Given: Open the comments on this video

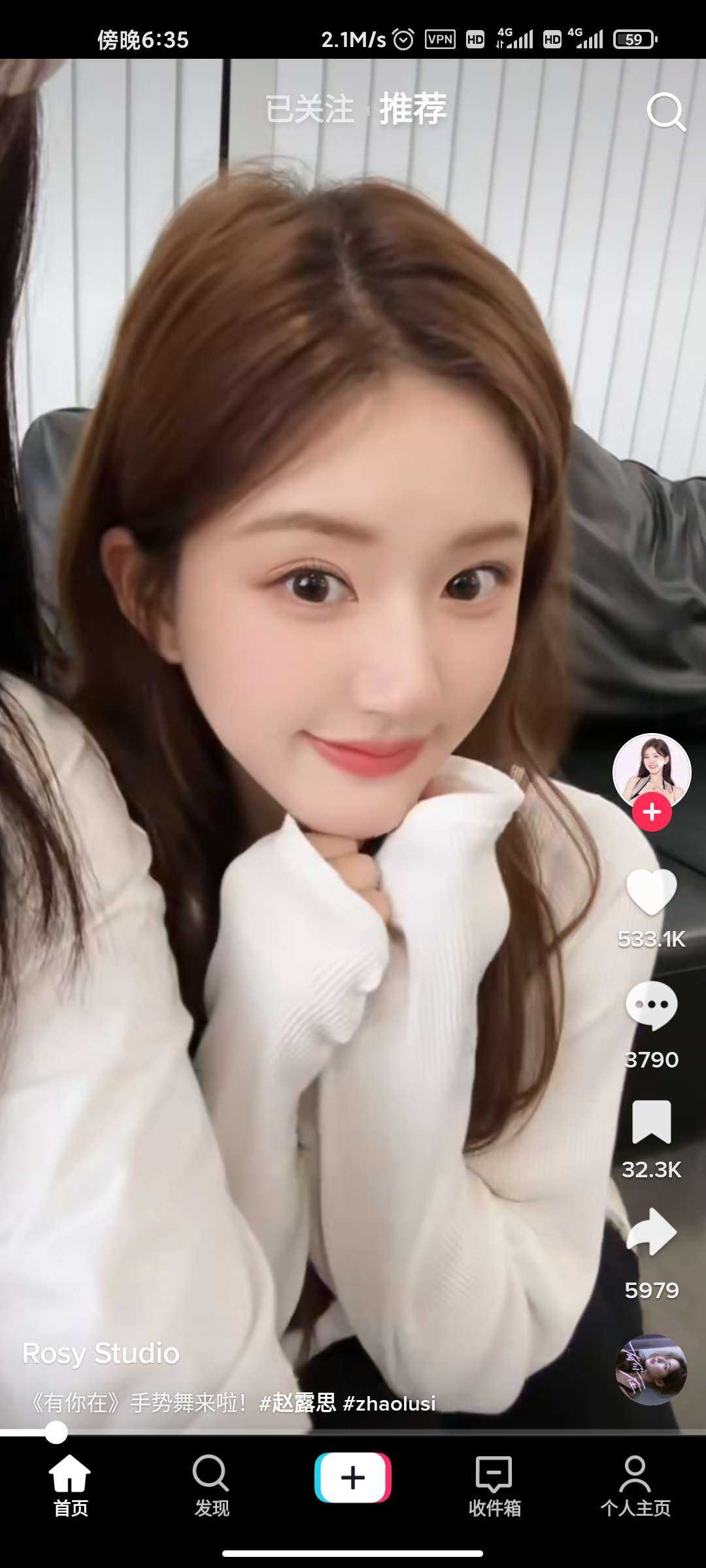Looking at the screenshot, I should [x=651, y=1007].
